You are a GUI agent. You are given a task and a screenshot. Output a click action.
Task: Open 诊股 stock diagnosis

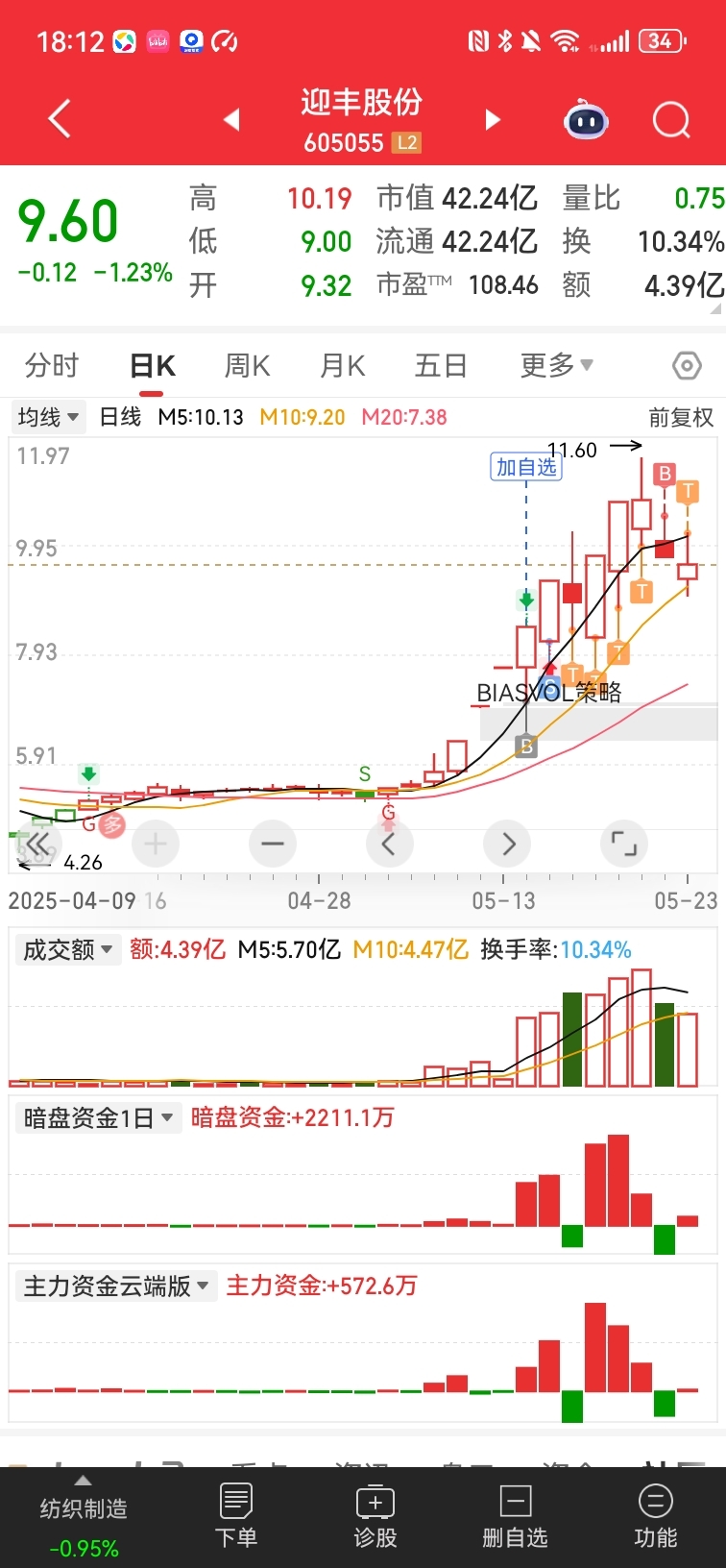pyautogui.click(x=375, y=1516)
